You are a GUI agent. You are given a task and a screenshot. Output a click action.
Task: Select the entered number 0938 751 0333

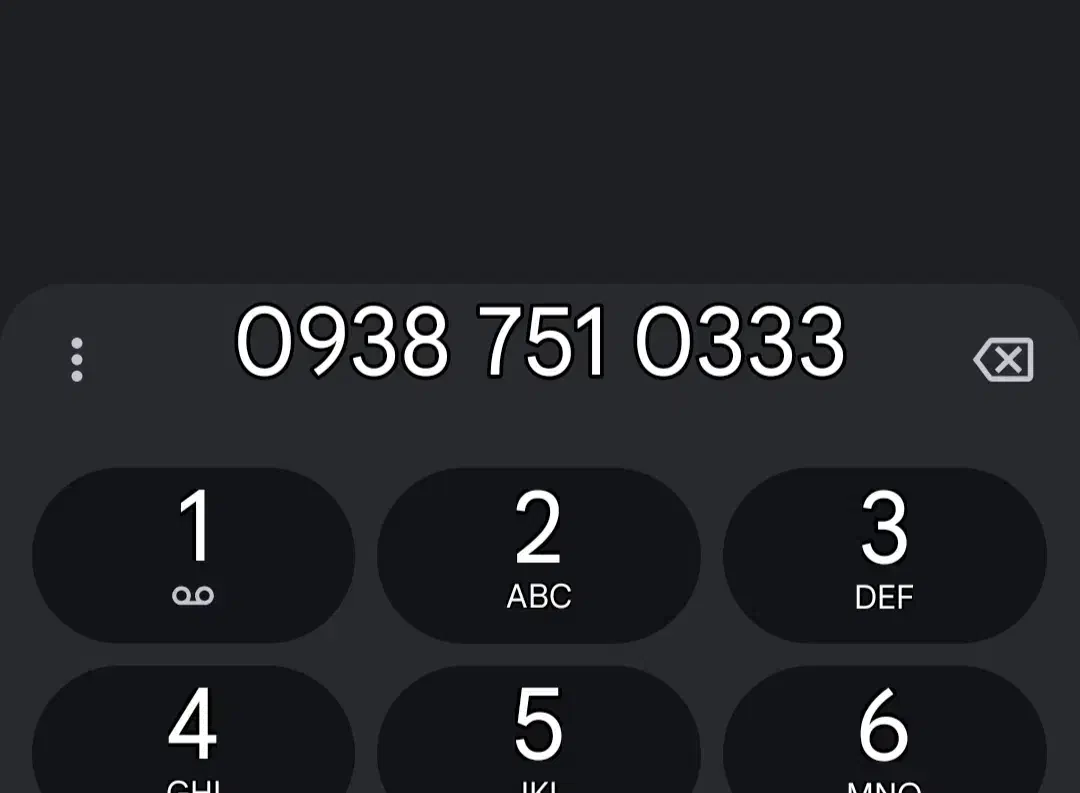[x=540, y=342]
